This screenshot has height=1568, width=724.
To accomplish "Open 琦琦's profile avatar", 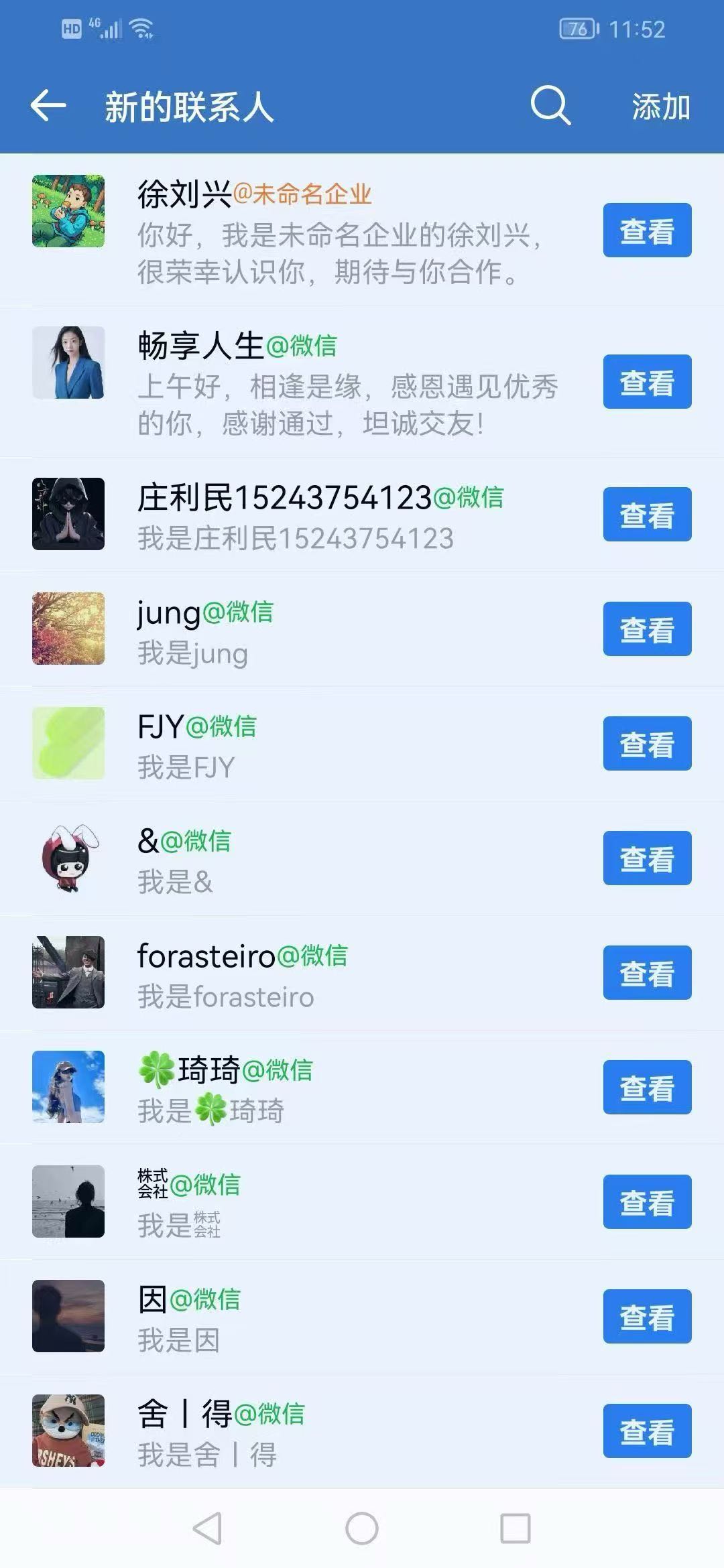I will [x=68, y=1087].
